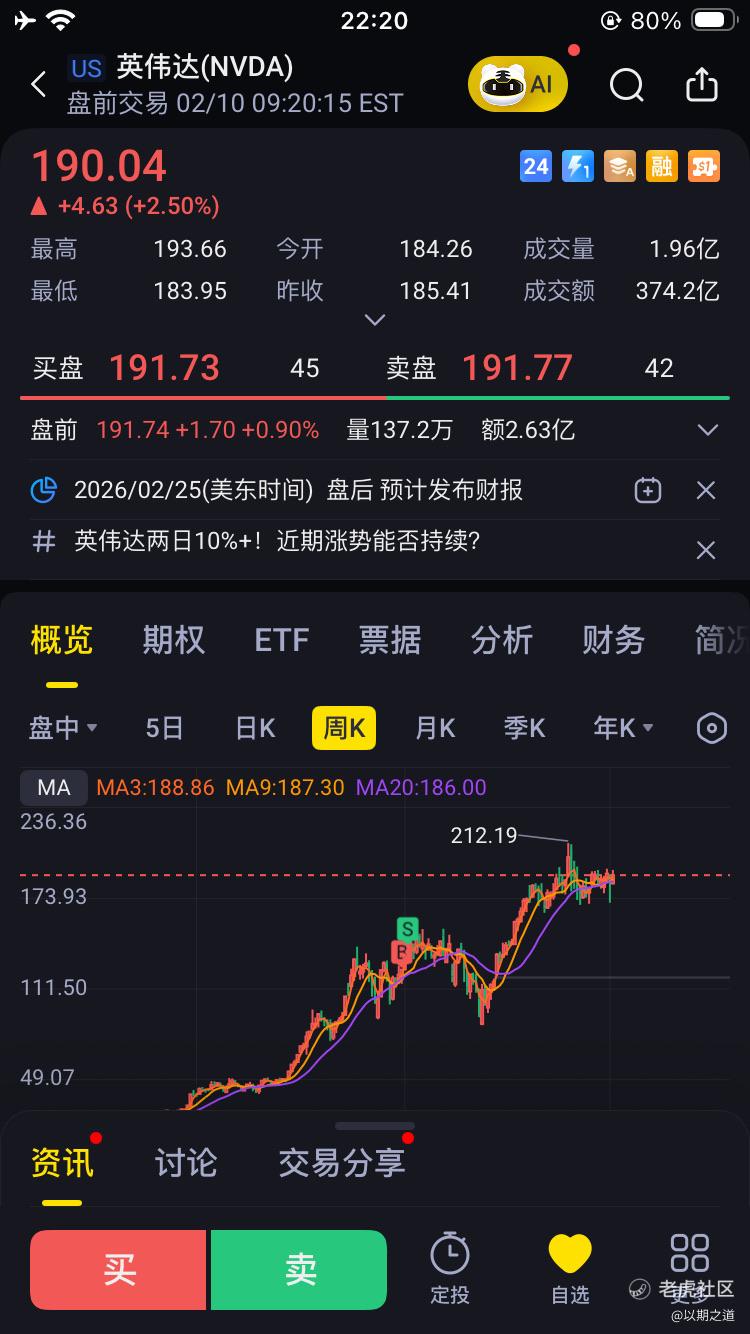Show the 日K daily chart
Viewport: 750px width, 1334px height.
pyautogui.click(x=255, y=728)
